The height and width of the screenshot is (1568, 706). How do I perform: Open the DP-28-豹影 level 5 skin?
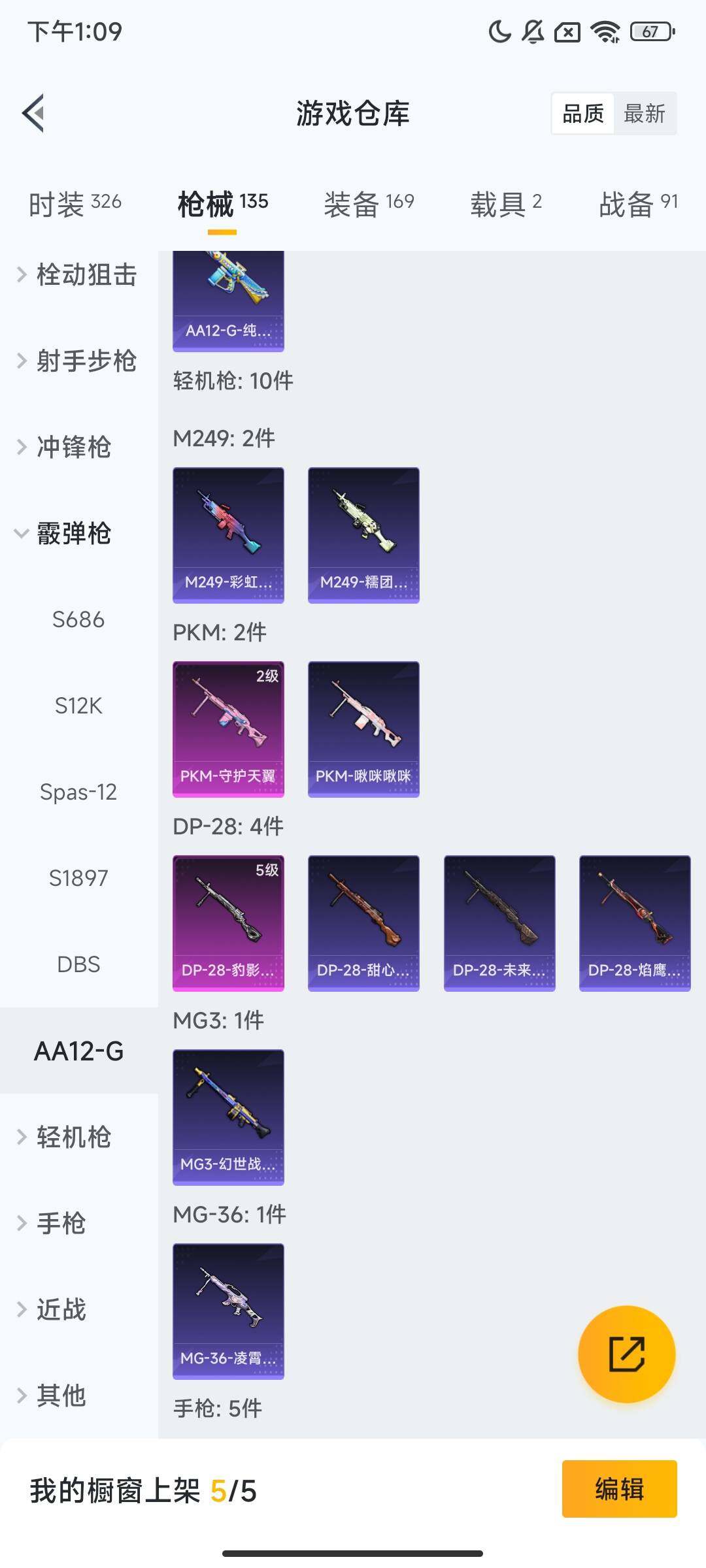coord(228,923)
